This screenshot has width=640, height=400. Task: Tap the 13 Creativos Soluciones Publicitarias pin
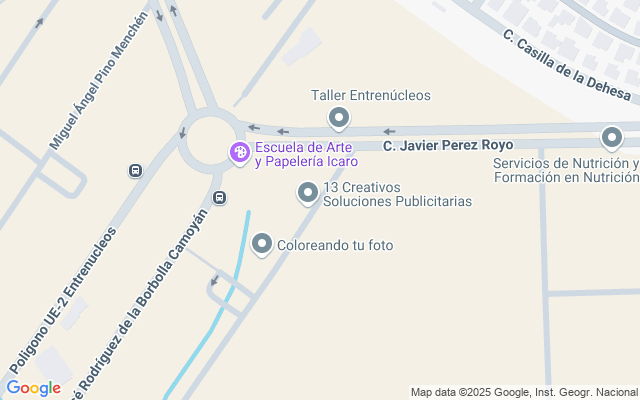[x=308, y=192]
